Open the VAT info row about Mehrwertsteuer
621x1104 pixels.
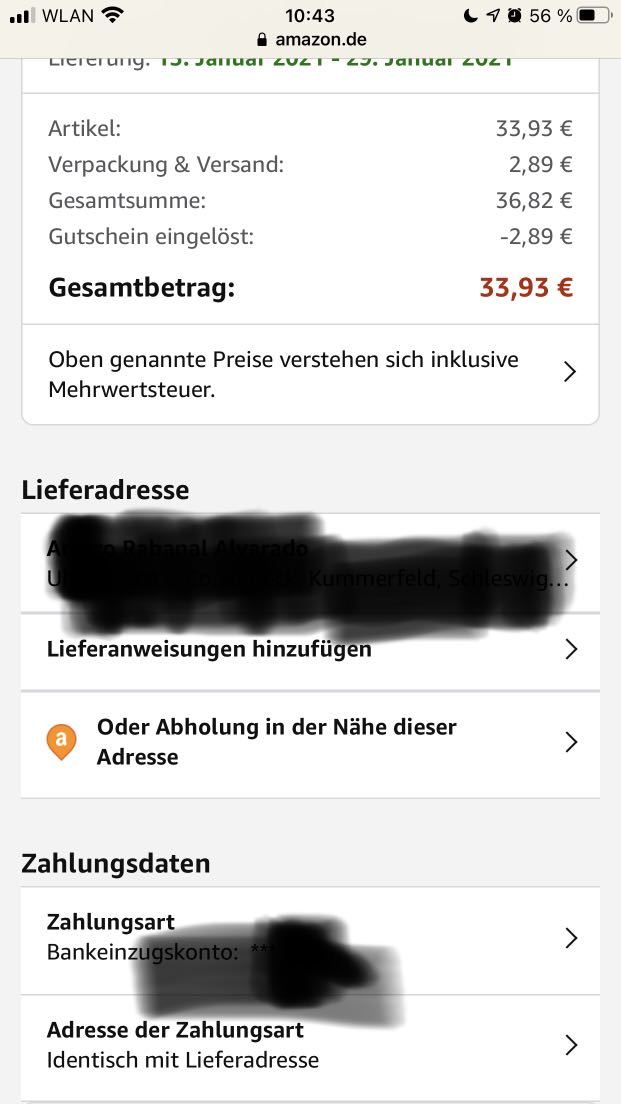tap(310, 373)
